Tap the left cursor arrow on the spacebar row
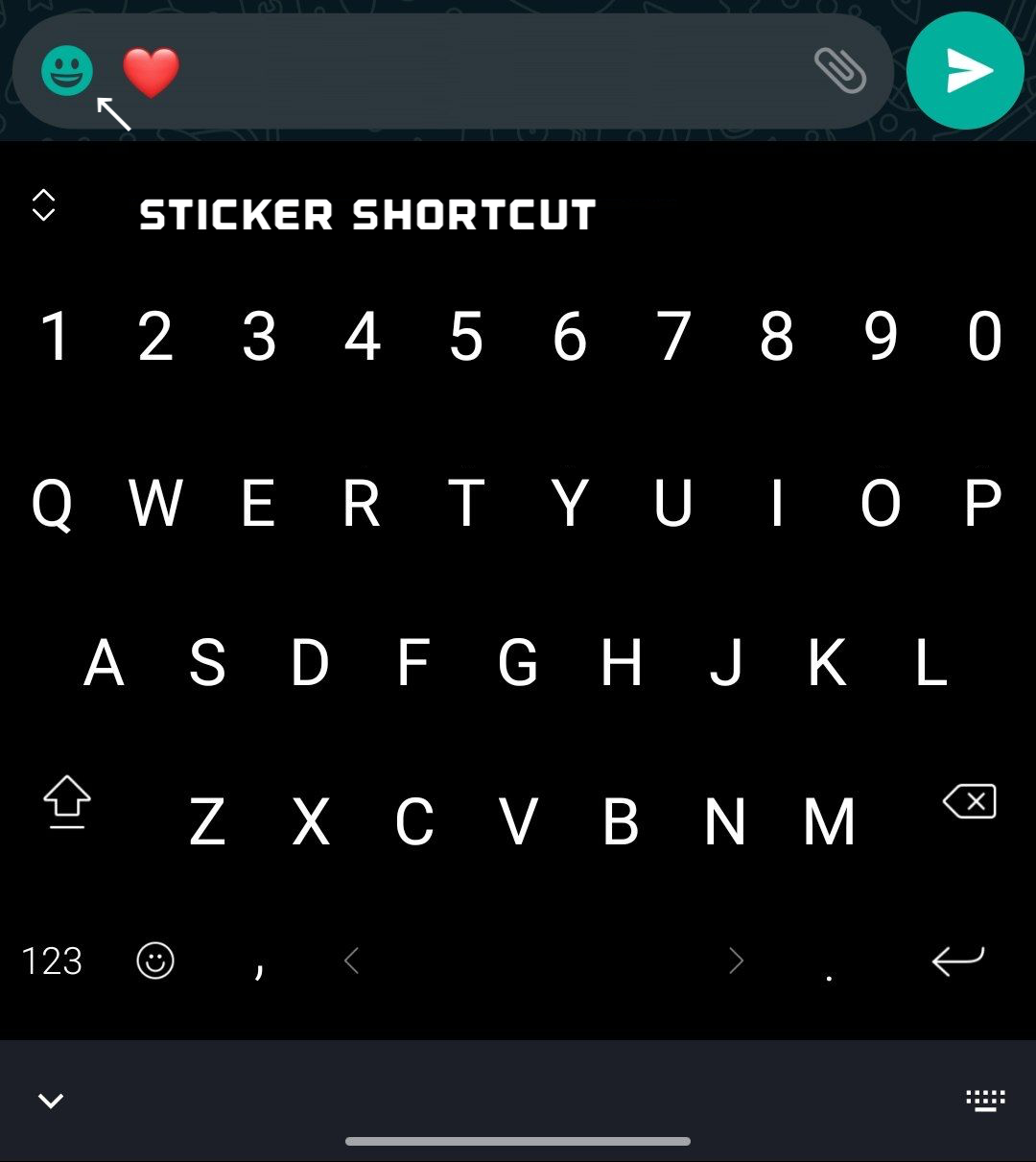The width and height of the screenshot is (1036, 1162). click(352, 960)
